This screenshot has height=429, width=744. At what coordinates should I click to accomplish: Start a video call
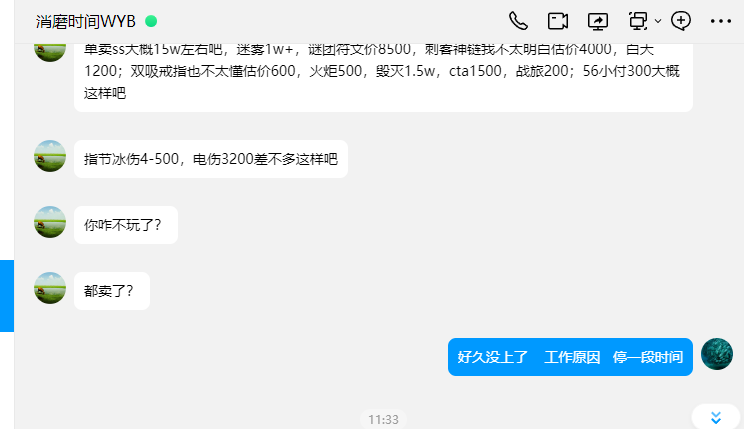click(x=558, y=20)
